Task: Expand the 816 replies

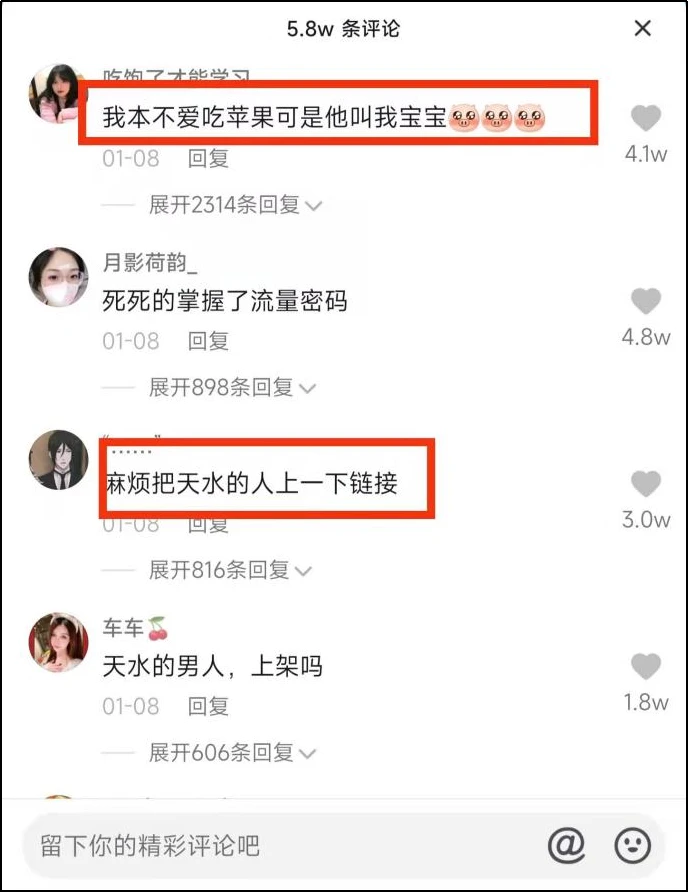Action: 230,570
